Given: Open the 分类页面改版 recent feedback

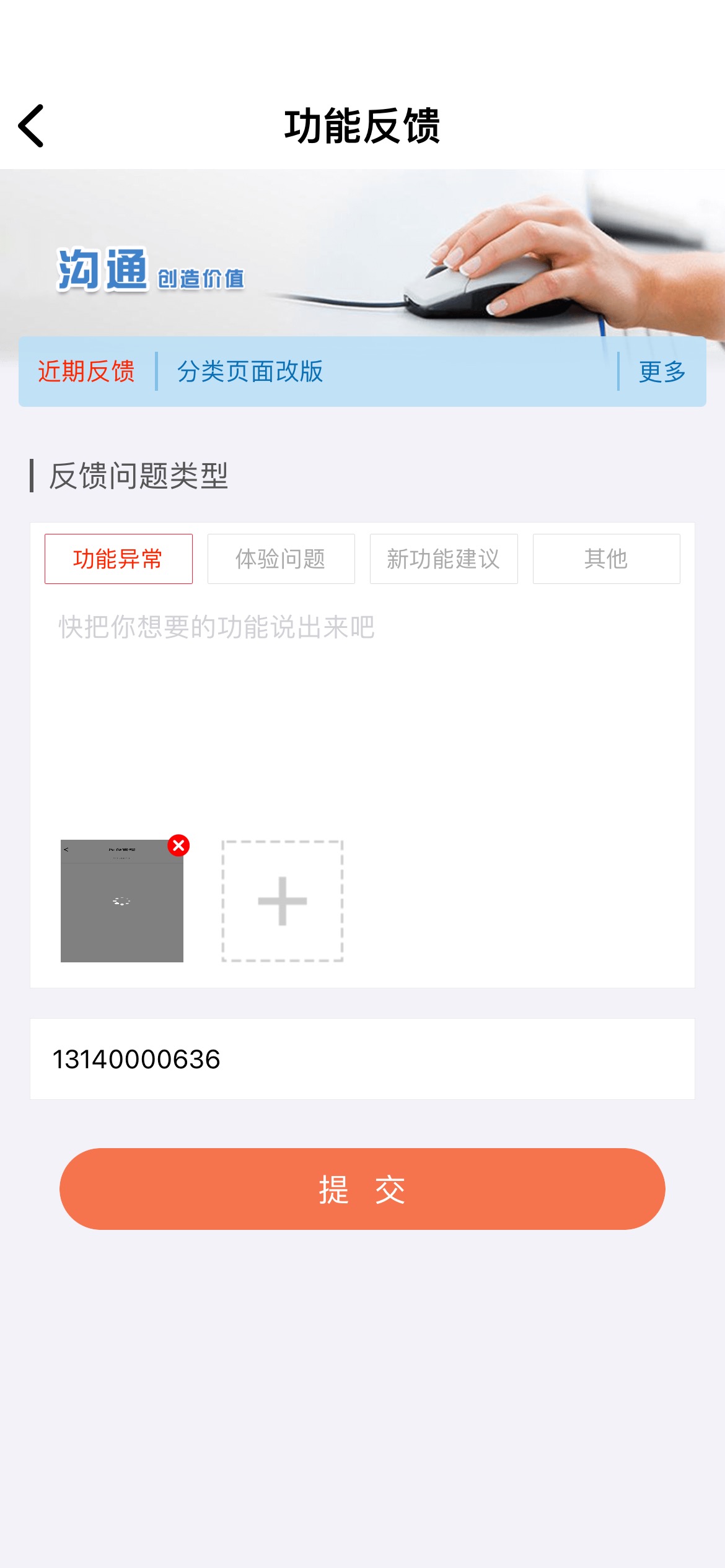Looking at the screenshot, I should click(x=250, y=372).
